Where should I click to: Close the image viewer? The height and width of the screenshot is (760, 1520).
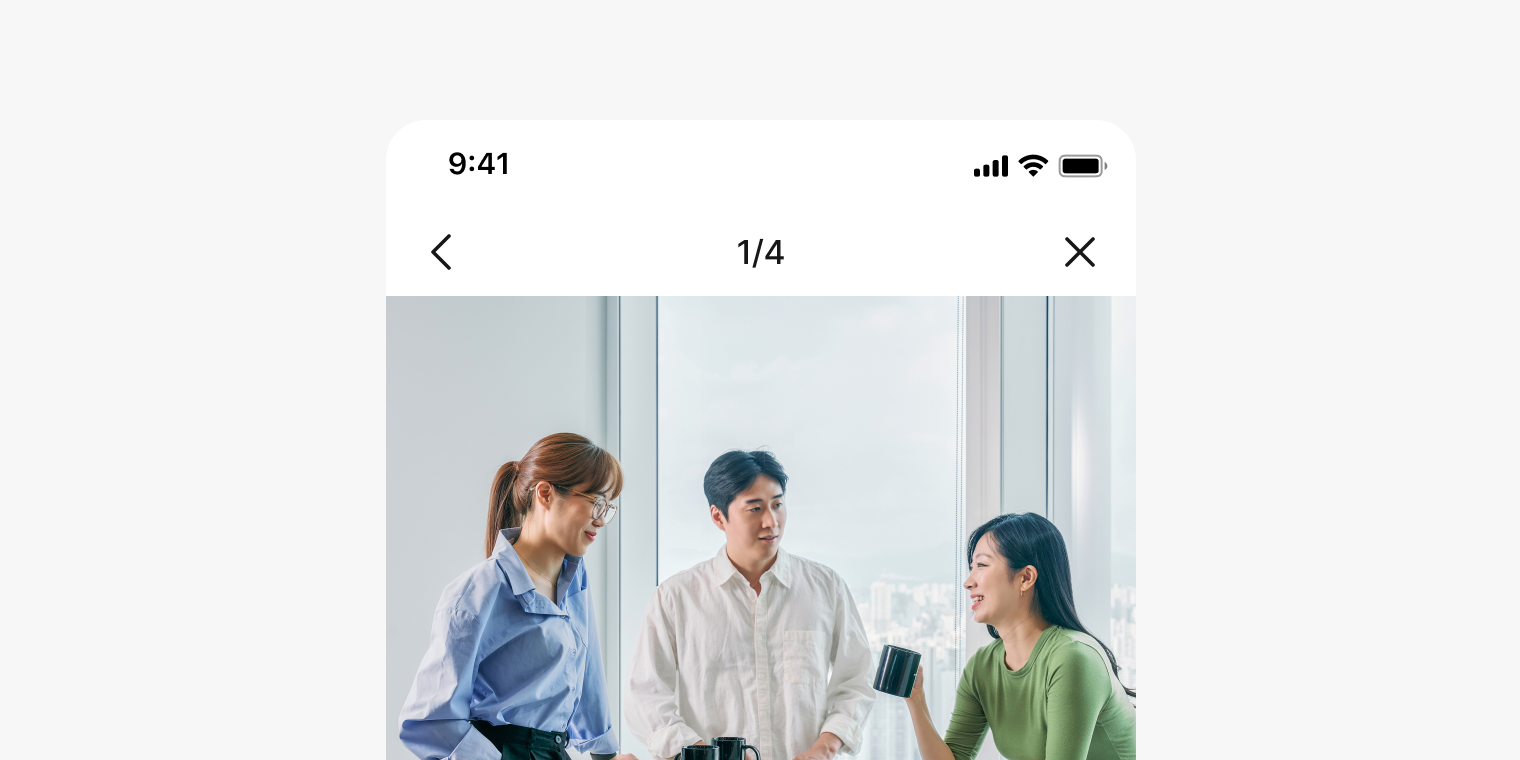tap(1079, 252)
